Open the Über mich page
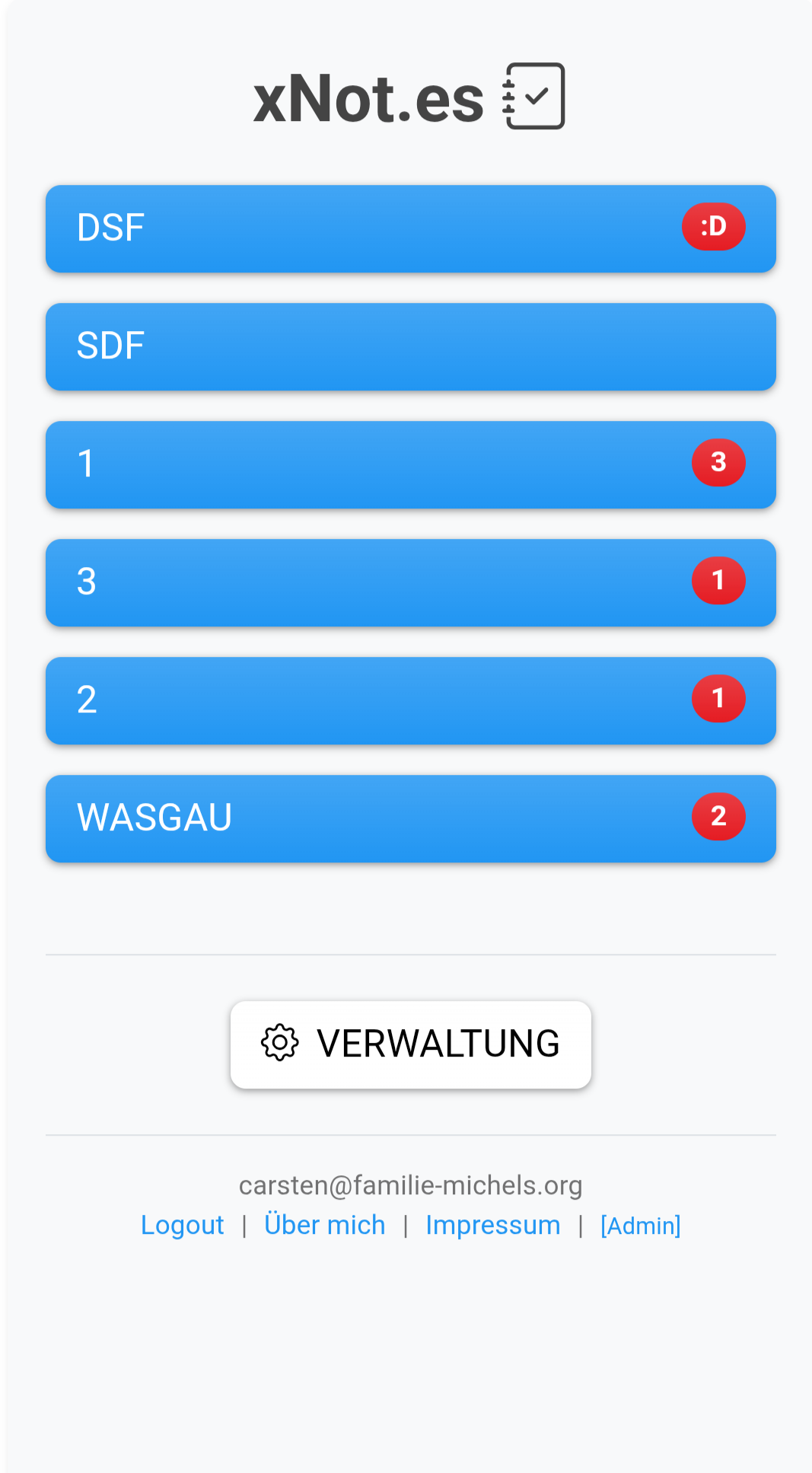 325,1225
